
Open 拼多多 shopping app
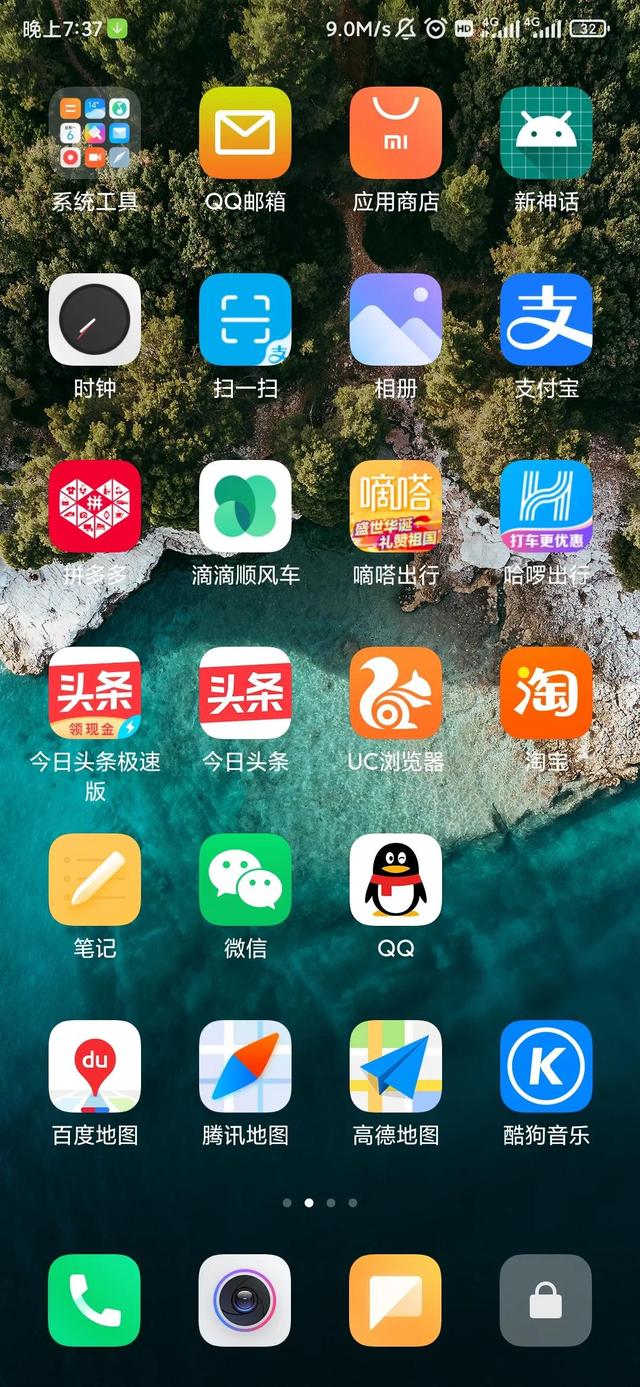pos(95,506)
